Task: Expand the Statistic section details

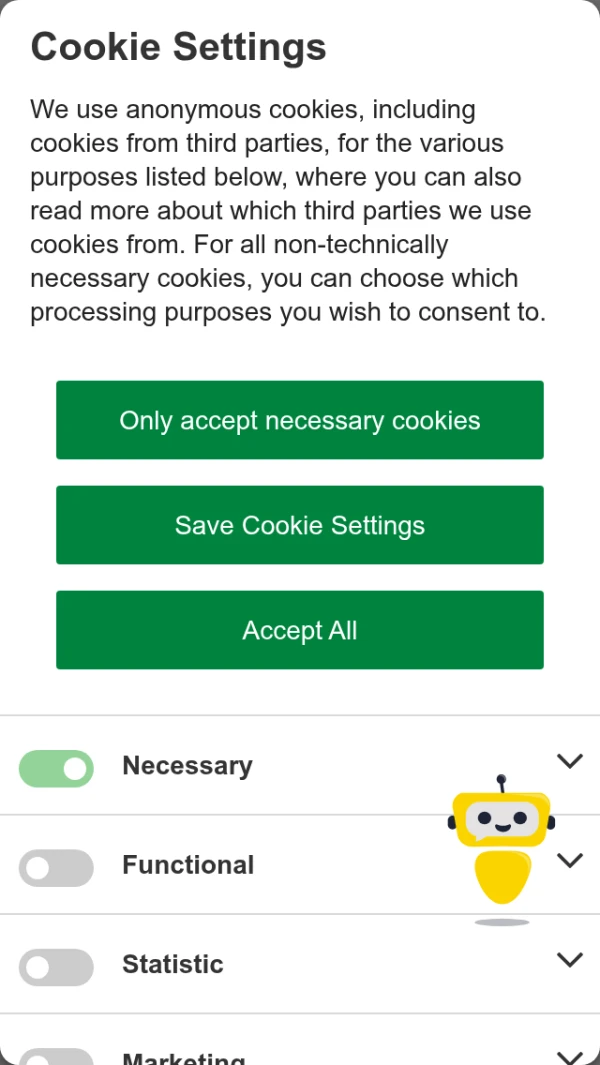Action: [x=569, y=960]
